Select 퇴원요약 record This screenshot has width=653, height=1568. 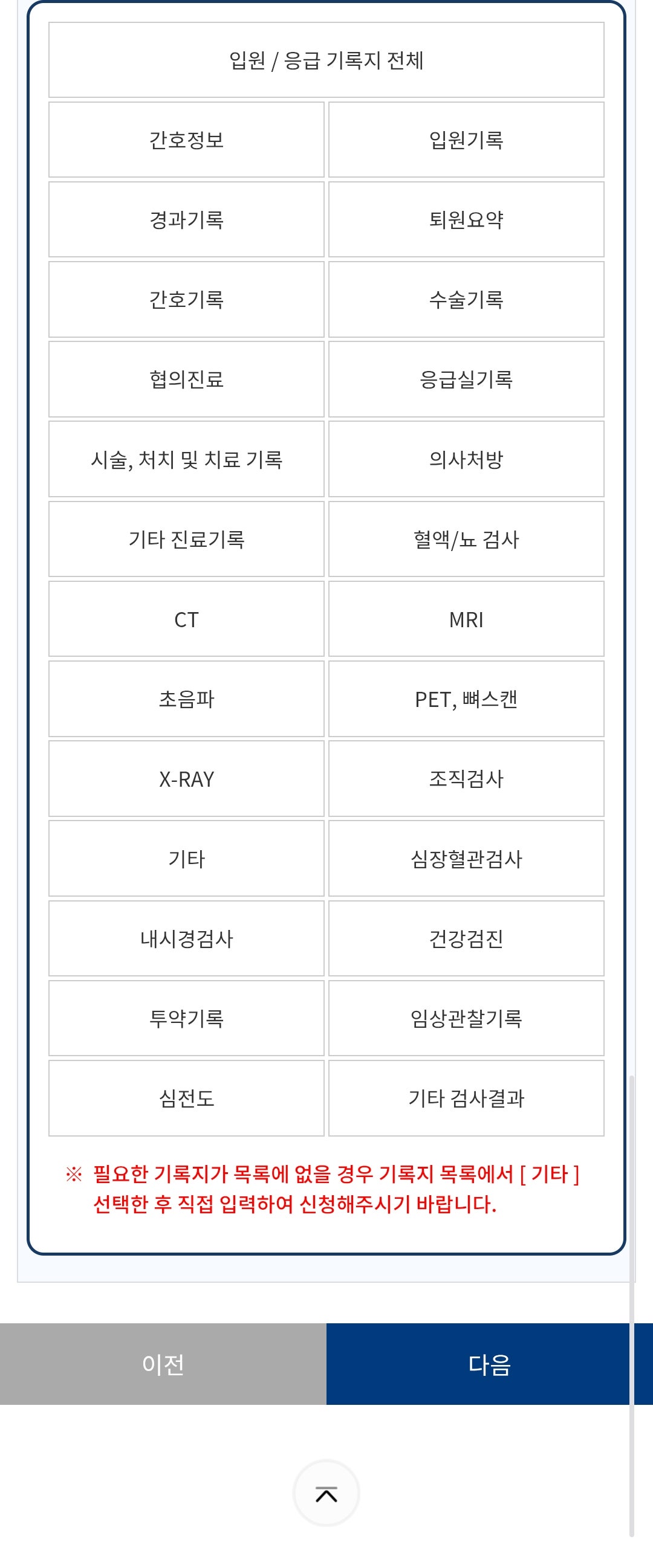[467, 219]
